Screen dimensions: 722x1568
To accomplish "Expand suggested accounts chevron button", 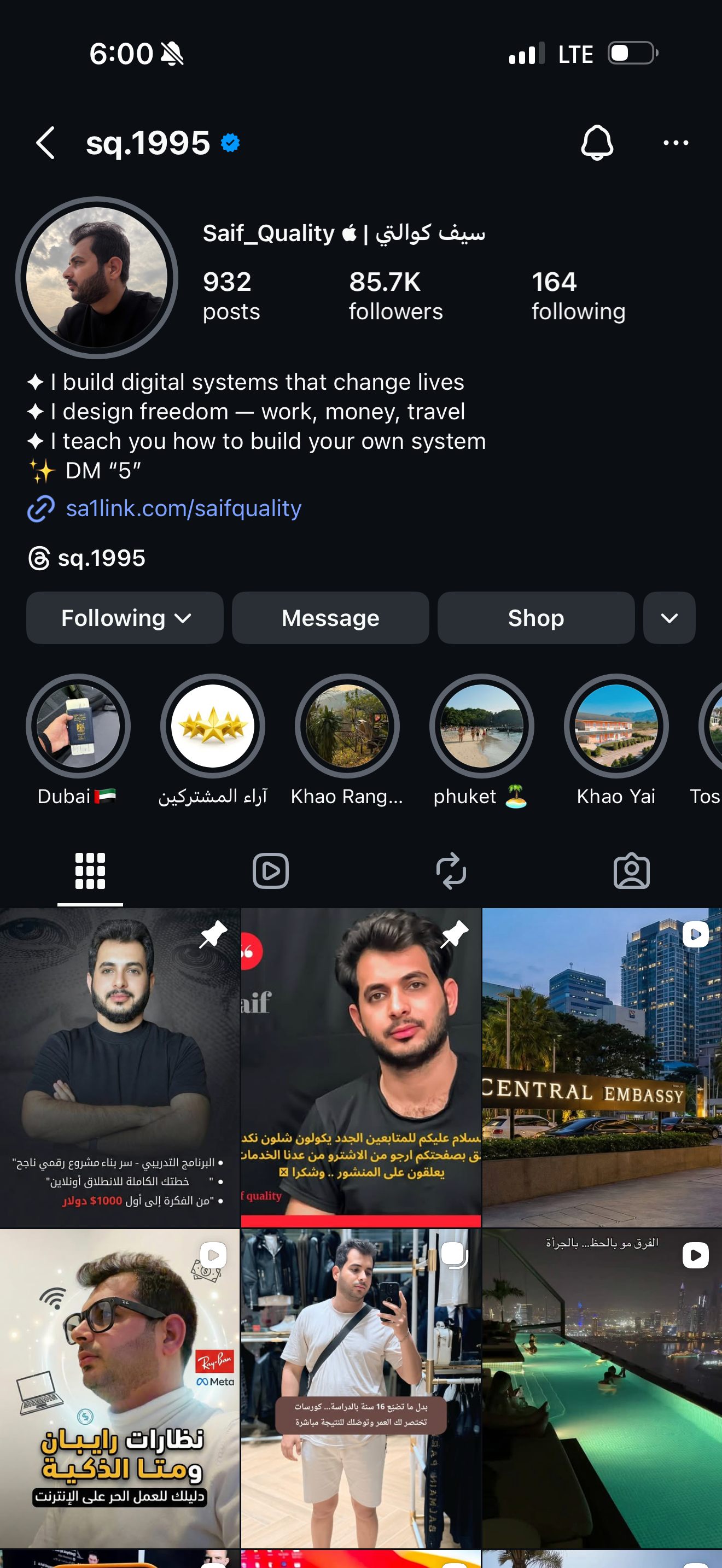I will (669, 618).
